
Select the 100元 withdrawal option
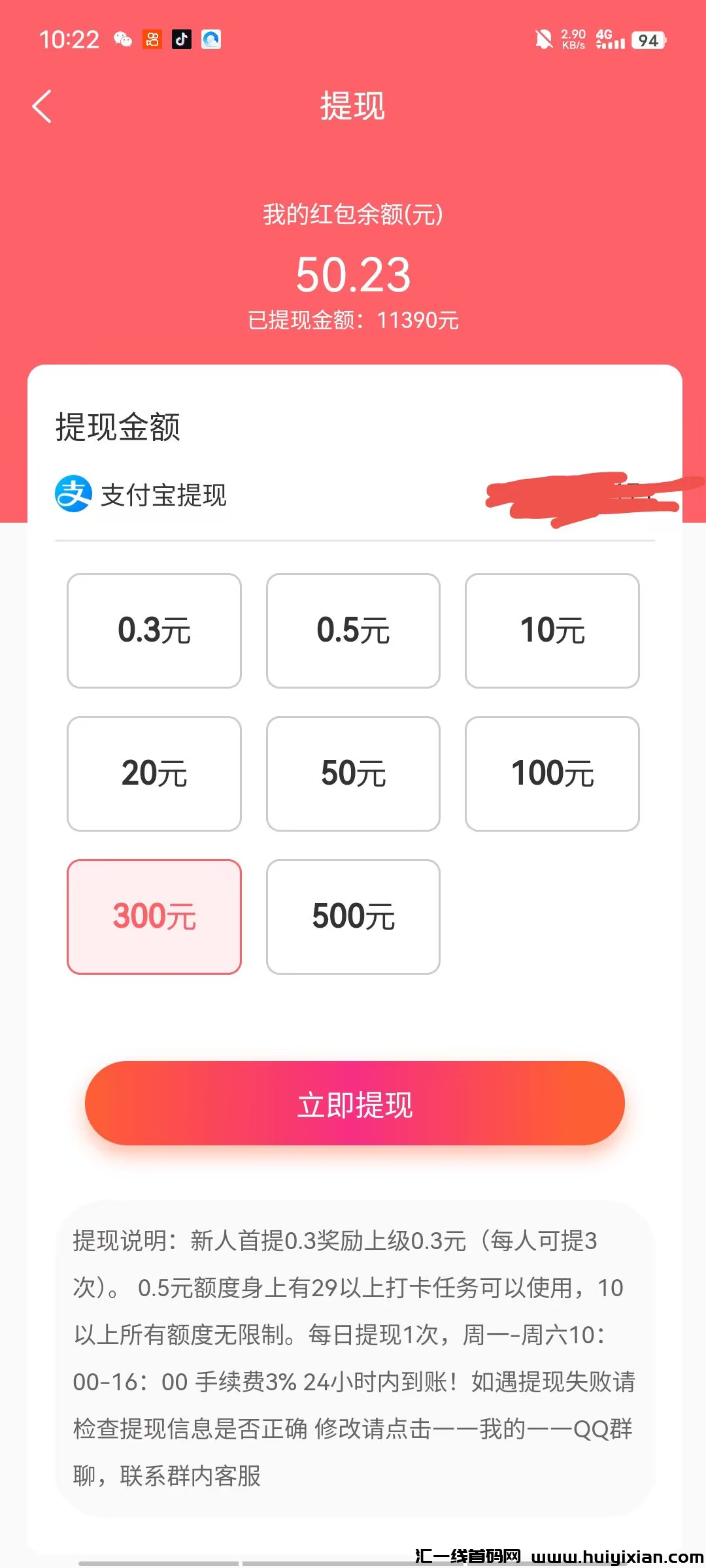coord(552,773)
